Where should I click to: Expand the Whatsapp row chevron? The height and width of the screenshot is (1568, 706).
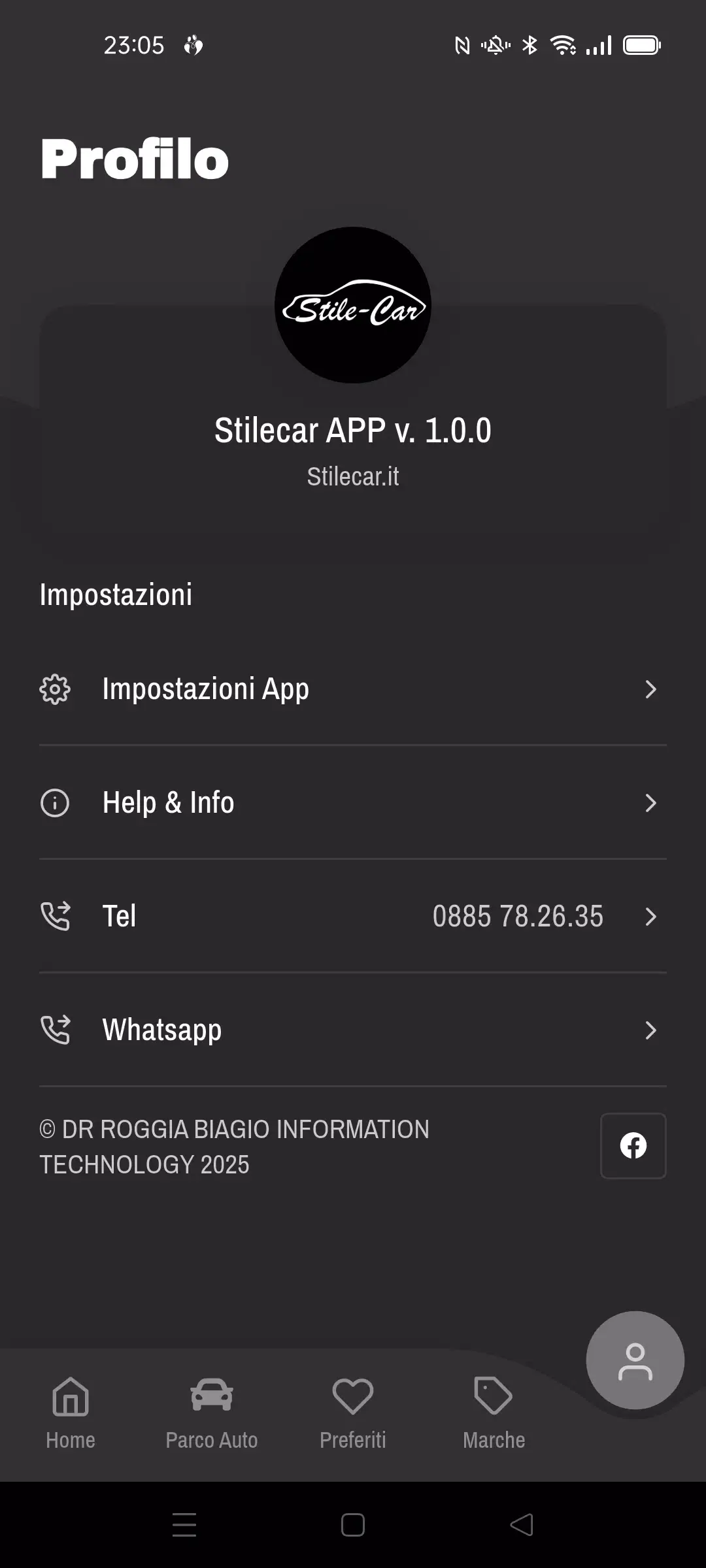650,1029
